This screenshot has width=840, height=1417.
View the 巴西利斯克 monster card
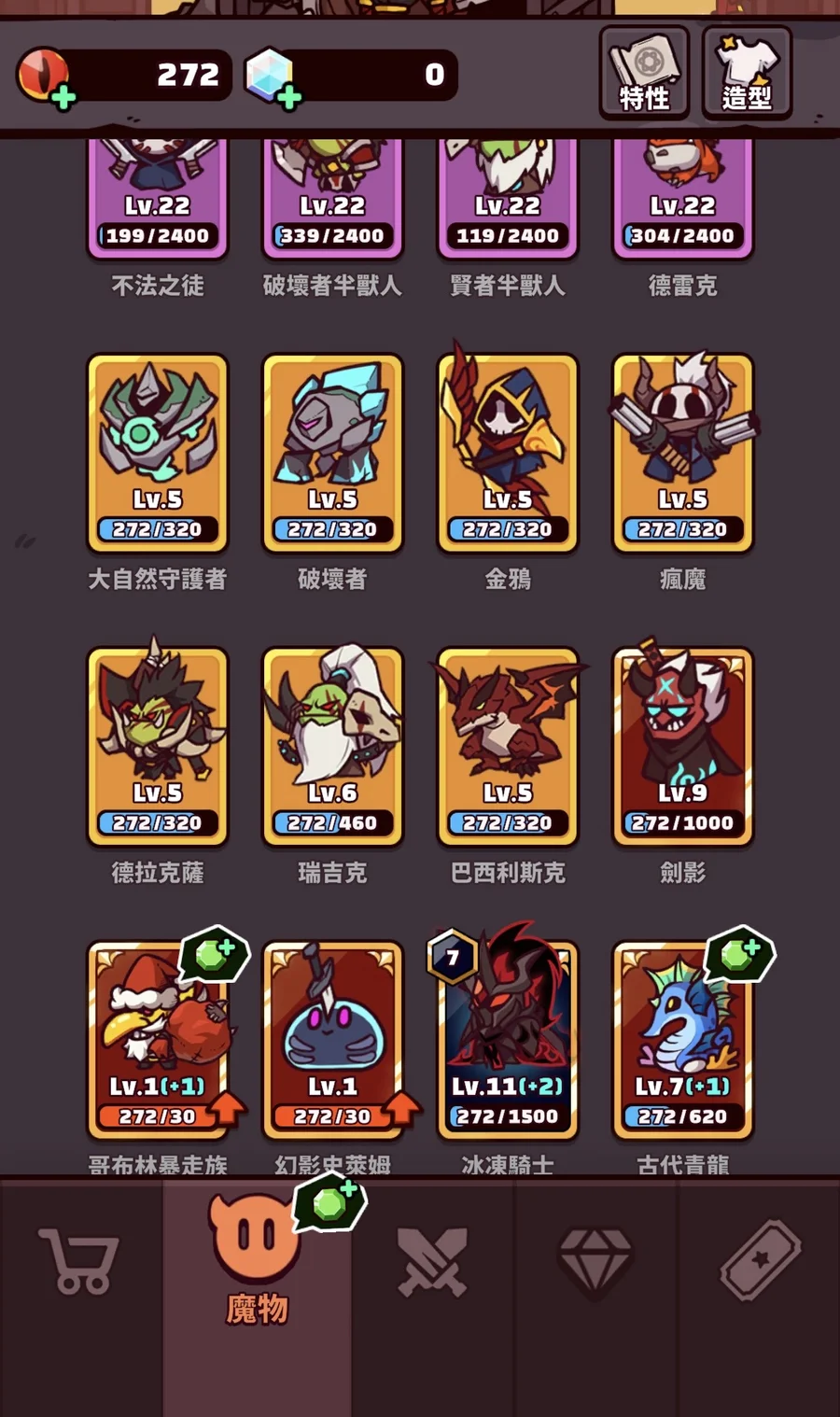pos(508,746)
